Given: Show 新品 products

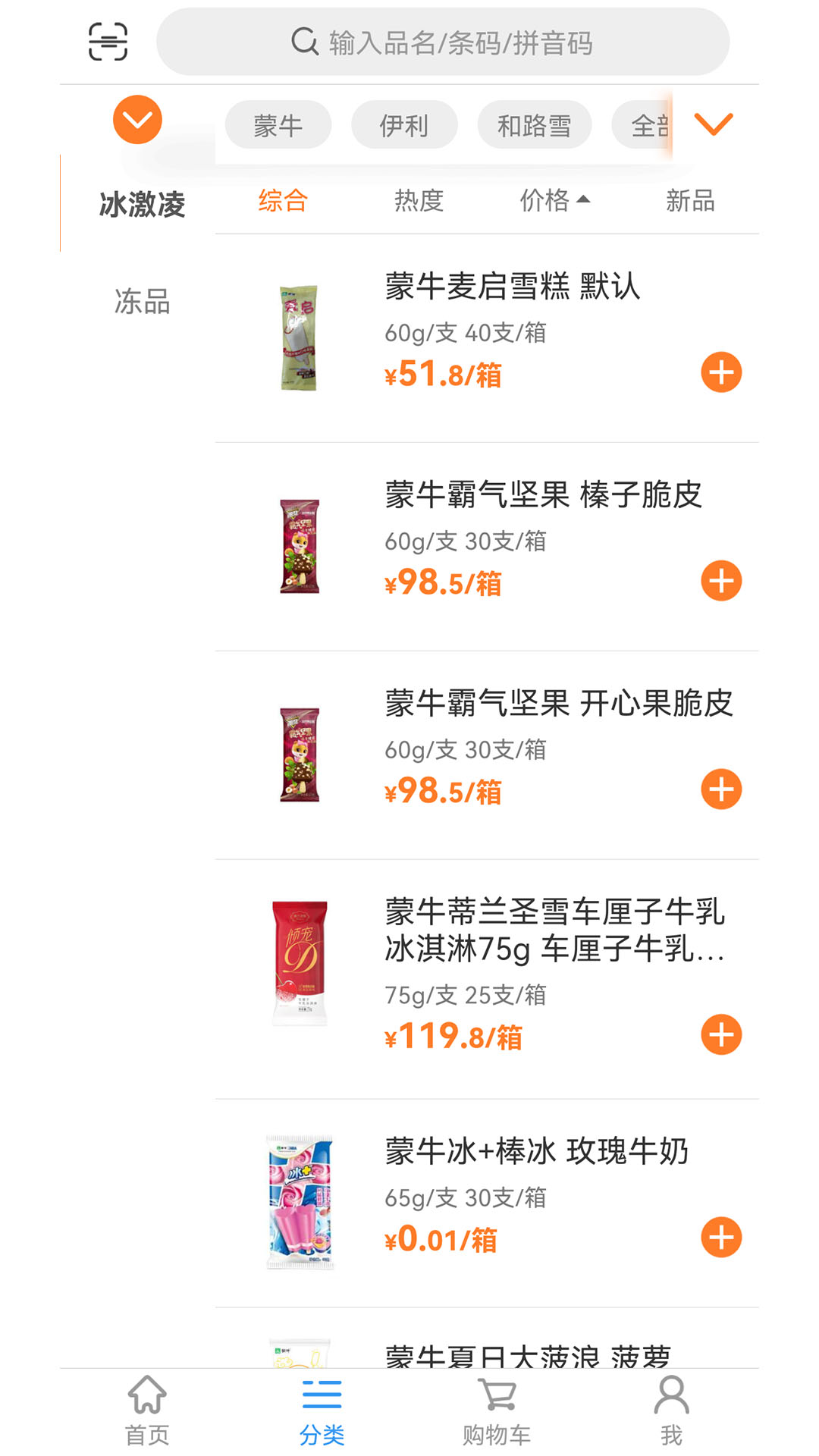Looking at the screenshot, I should point(690,201).
